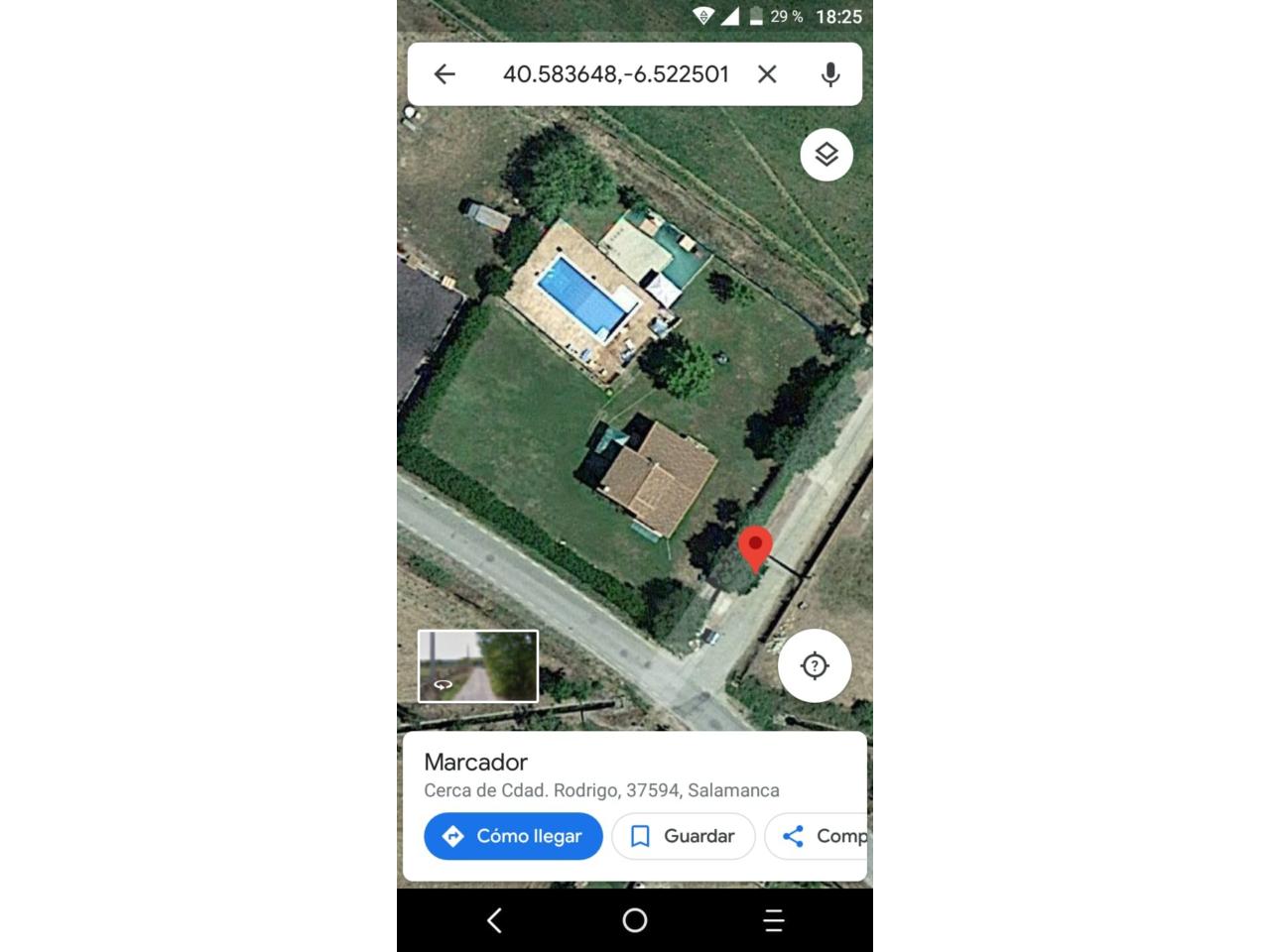Return with the system back button
Image resolution: width=1270 pixels, height=952 pixels.
495,920
